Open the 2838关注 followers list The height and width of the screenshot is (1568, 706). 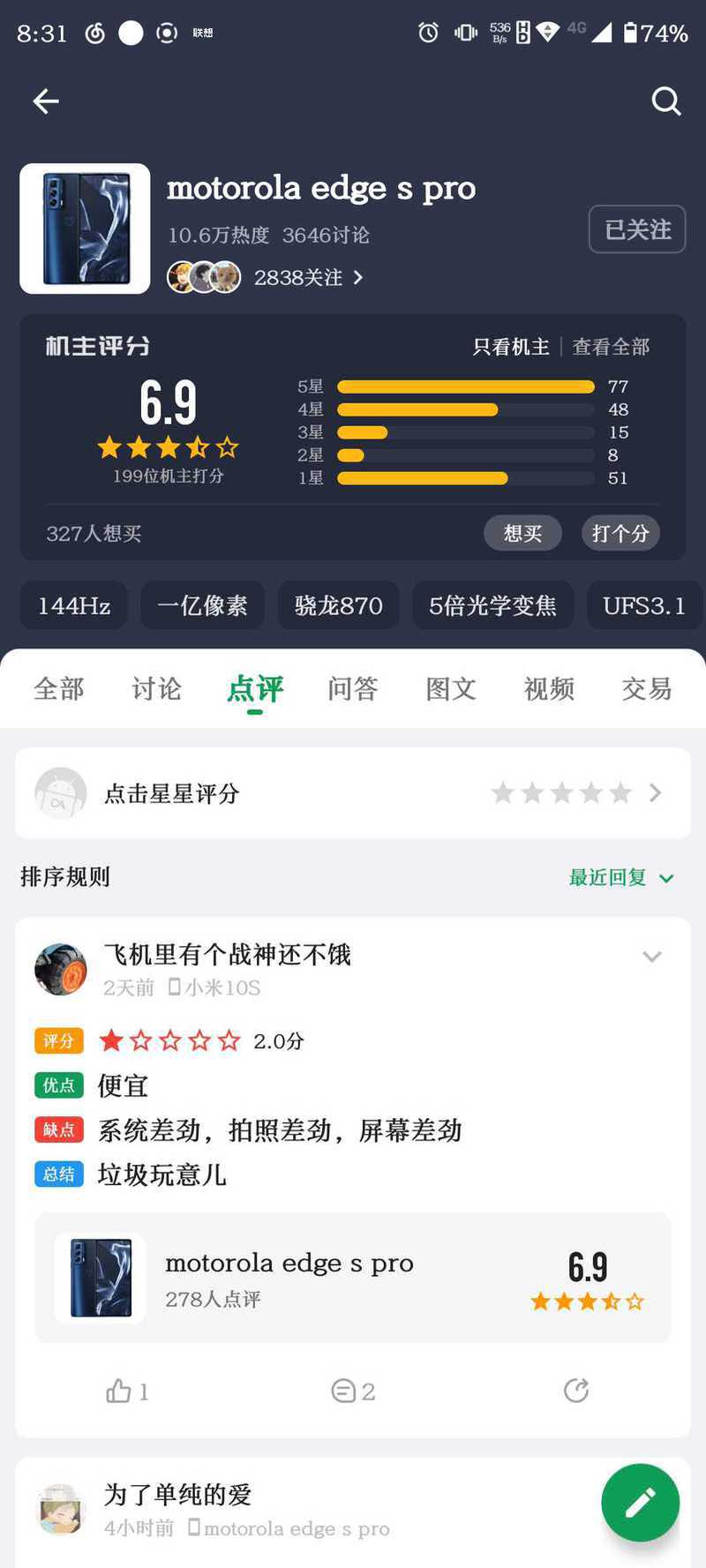pyautogui.click(x=307, y=278)
